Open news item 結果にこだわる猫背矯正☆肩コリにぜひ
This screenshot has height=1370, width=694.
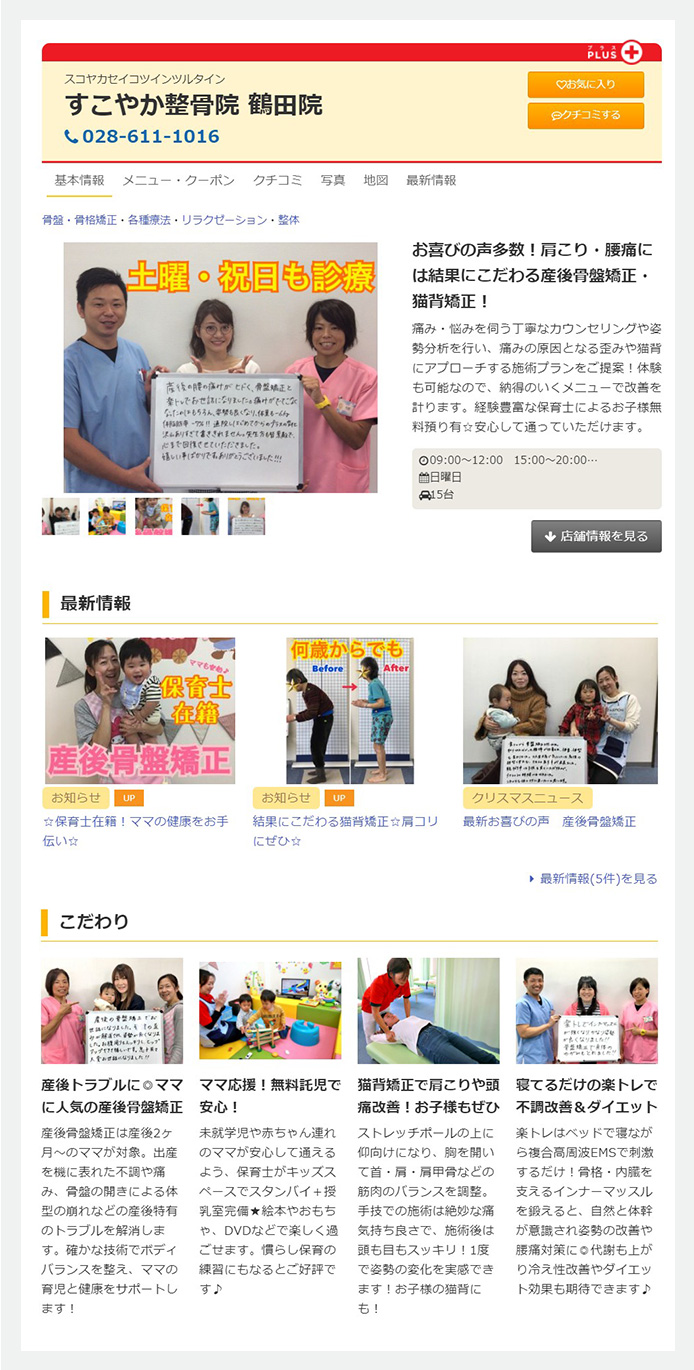(345, 831)
